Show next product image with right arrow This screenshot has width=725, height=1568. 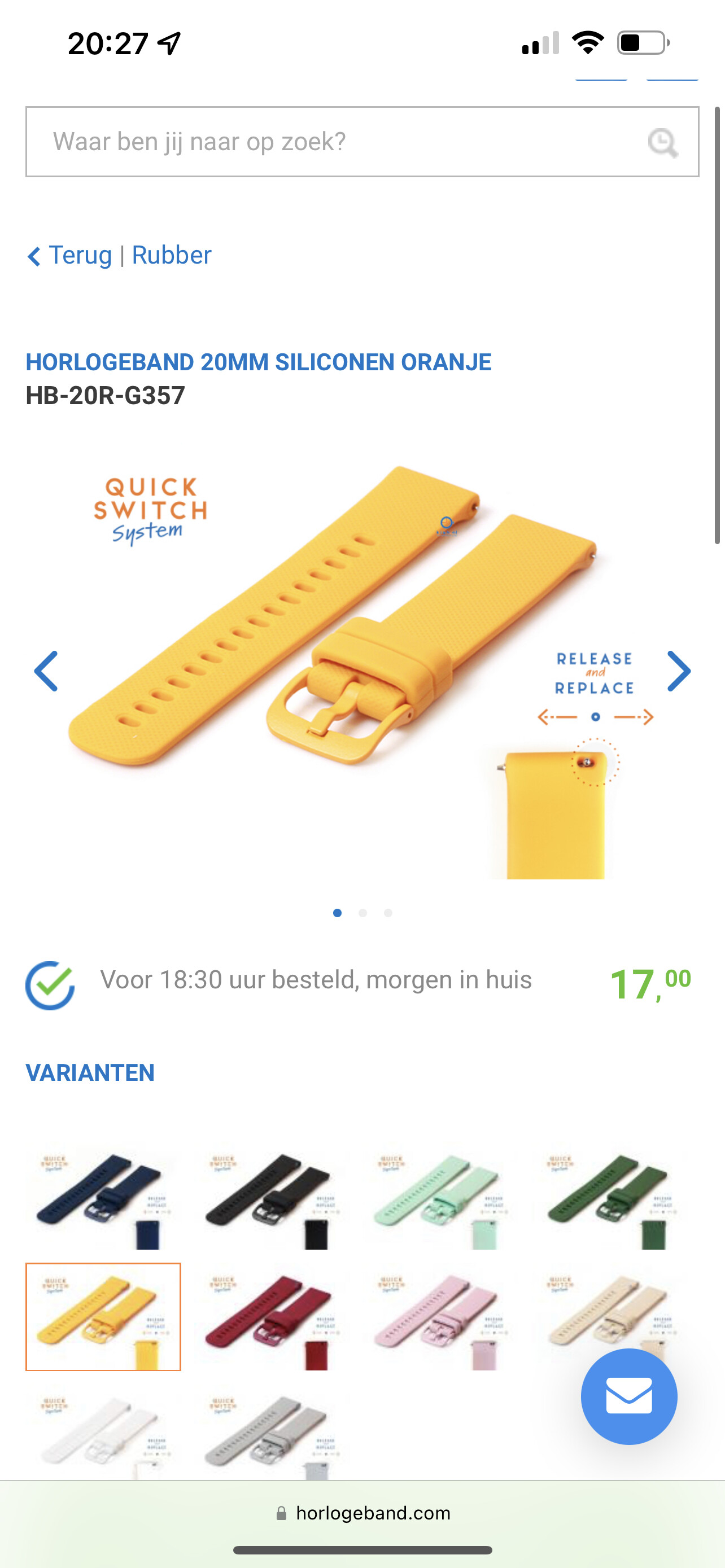coord(678,671)
